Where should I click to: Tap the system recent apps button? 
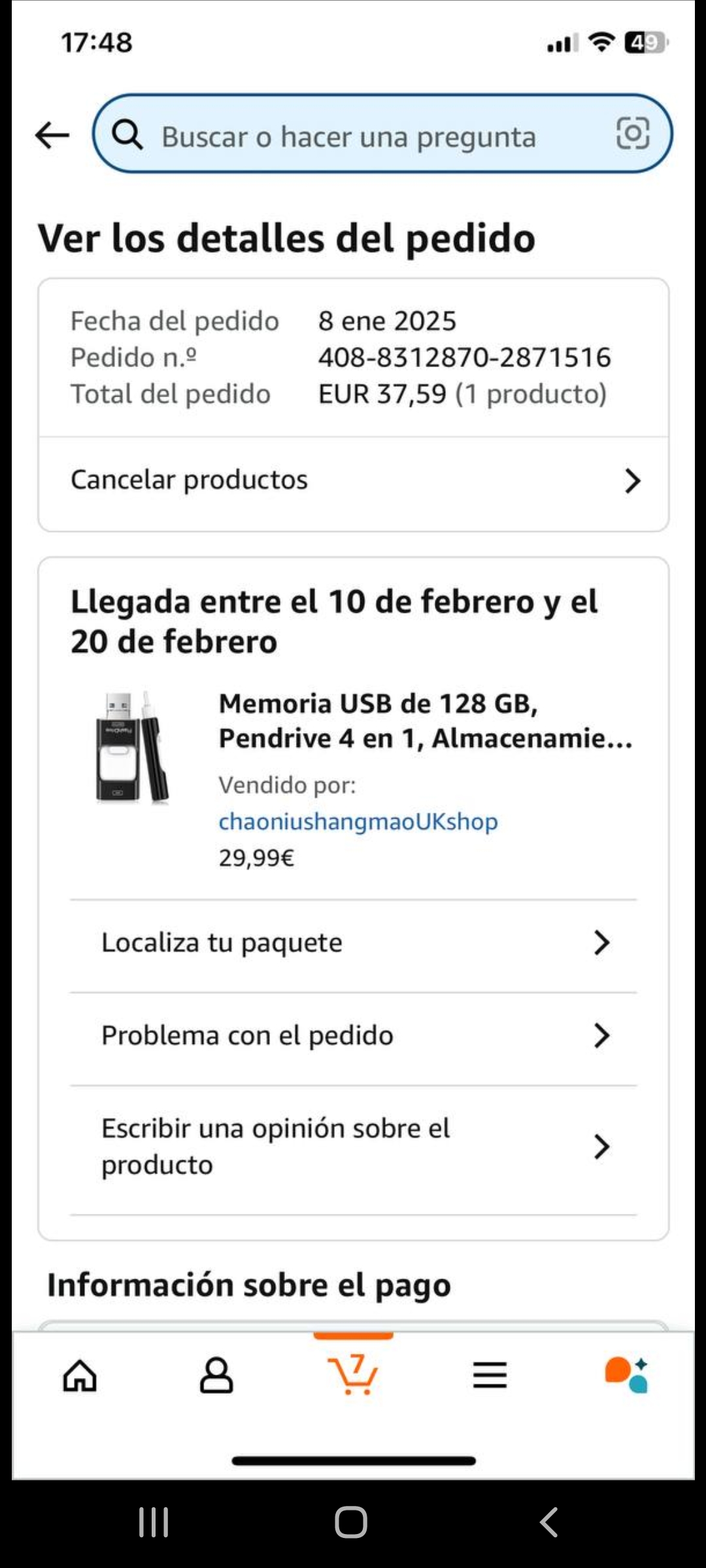(154, 1522)
